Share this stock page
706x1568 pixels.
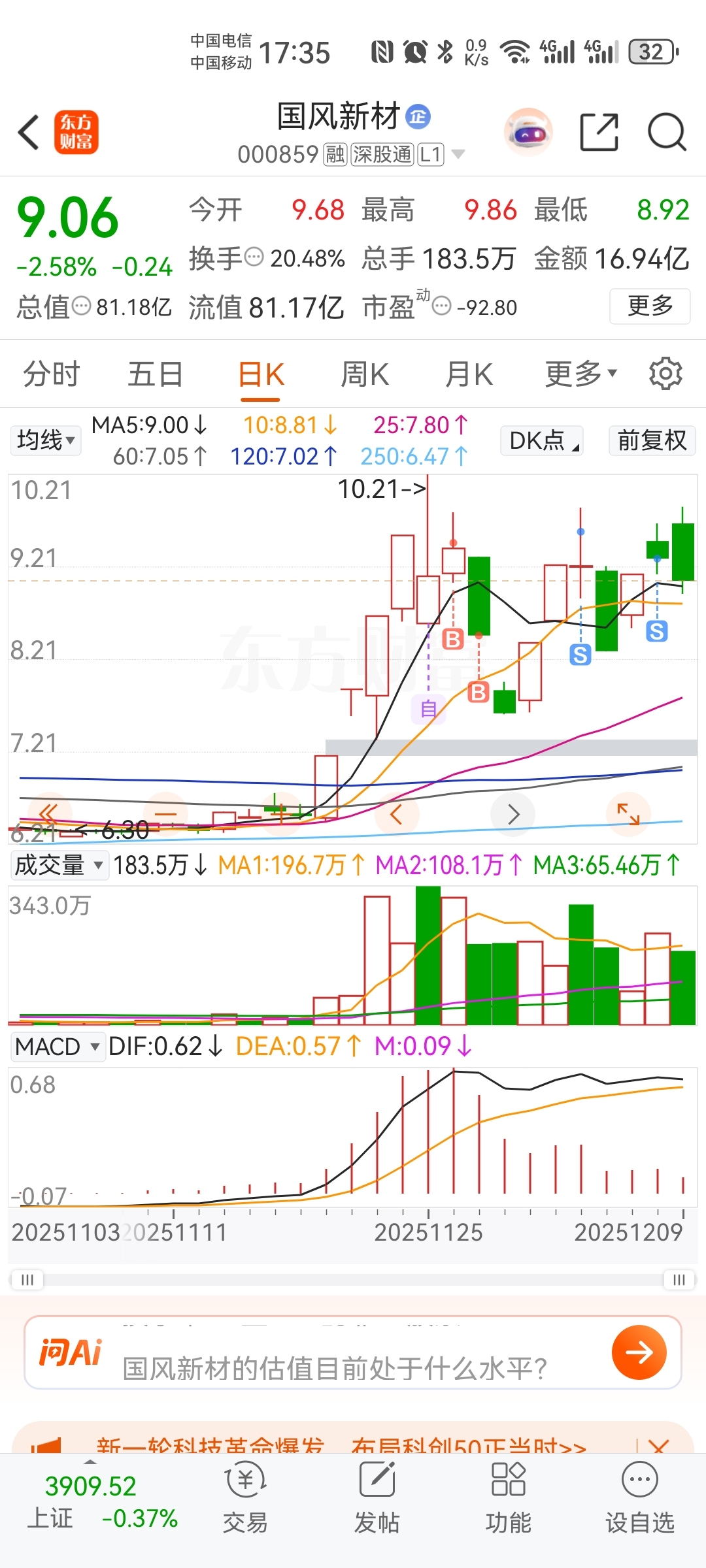tap(599, 132)
